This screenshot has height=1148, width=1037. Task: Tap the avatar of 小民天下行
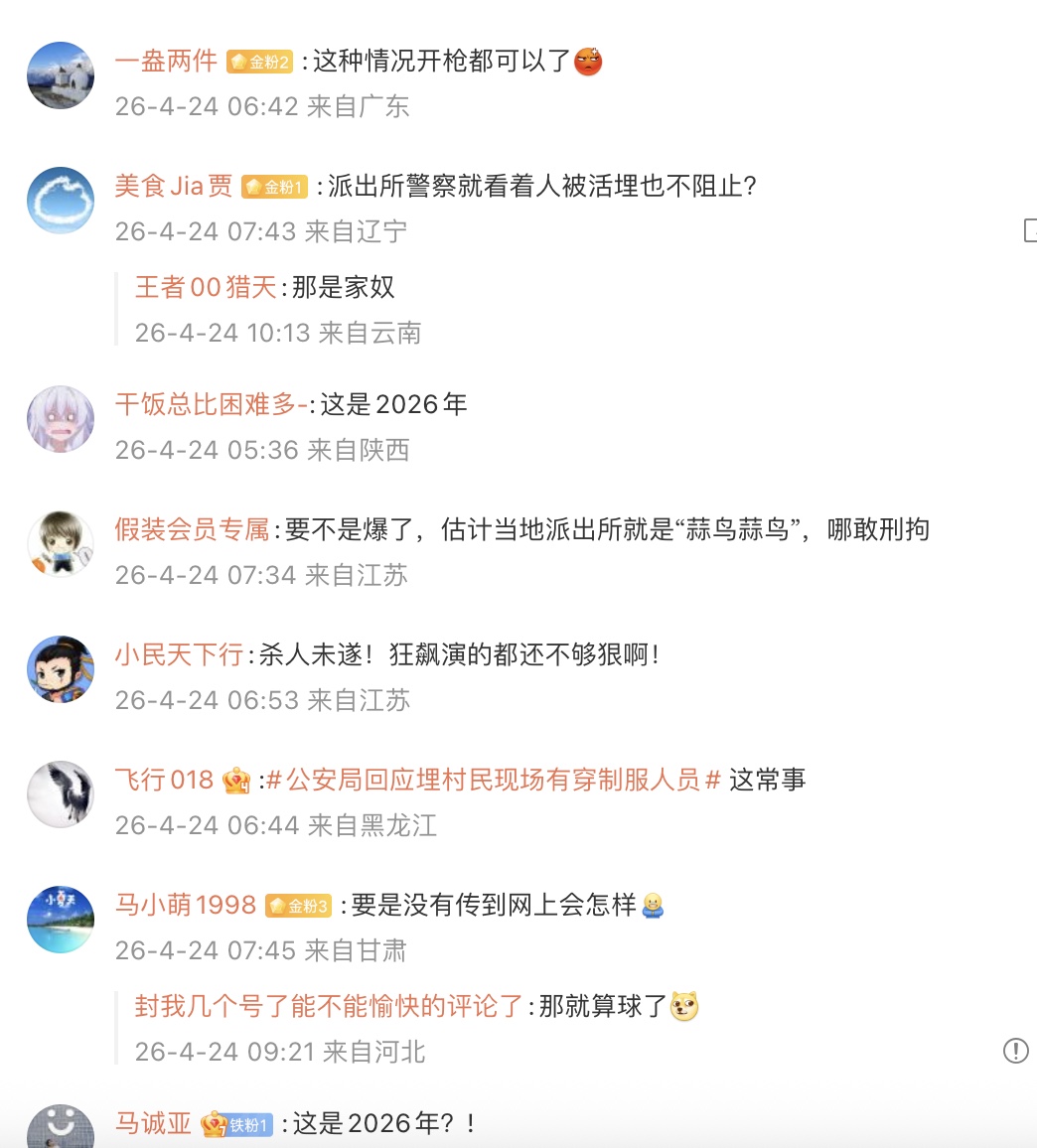click(61, 669)
